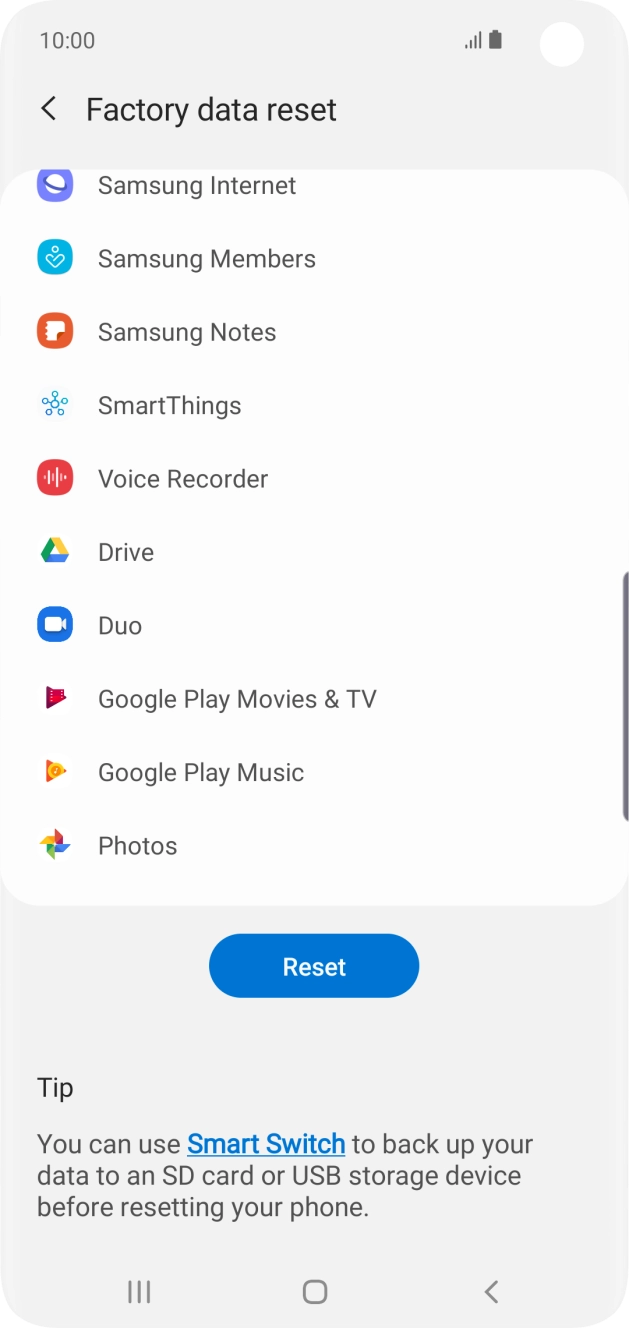The width and height of the screenshot is (629, 1328).
Task: Go to the home screen
Action: (x=314, y=1292)
